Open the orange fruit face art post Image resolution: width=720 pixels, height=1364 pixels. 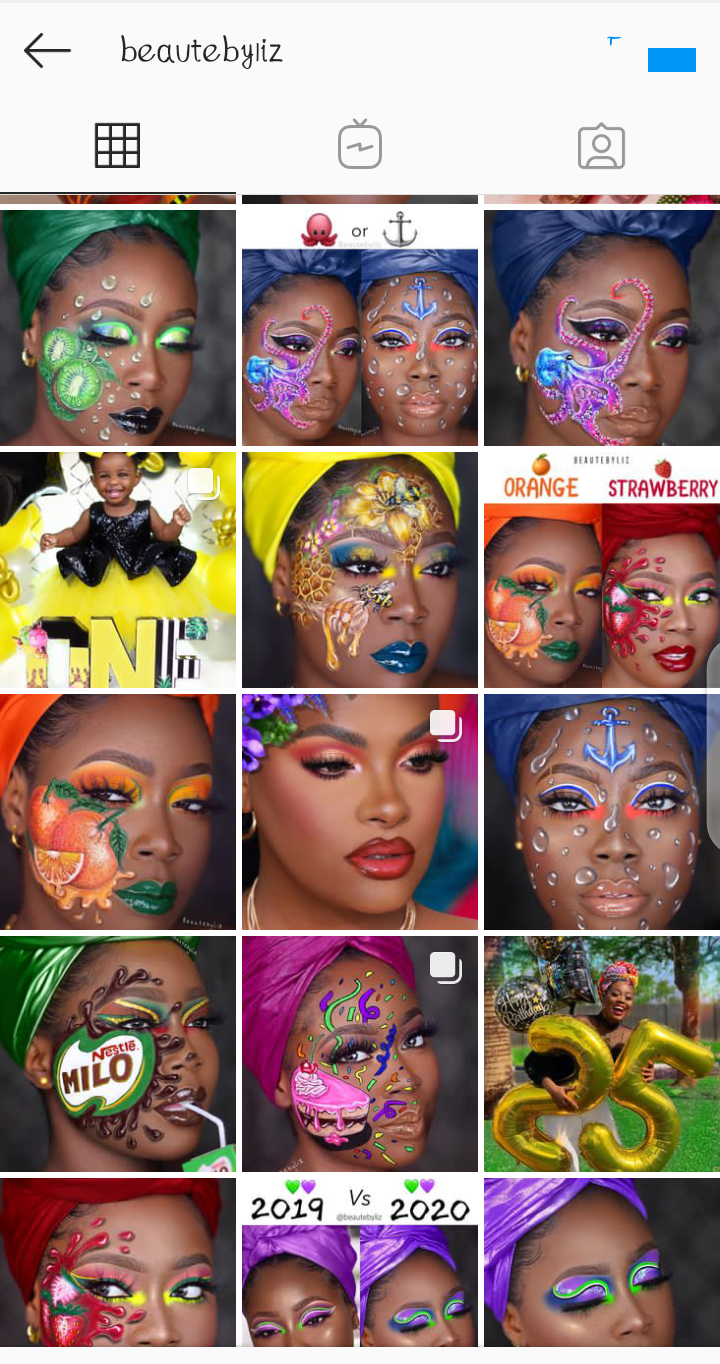(x=118, y=812)
